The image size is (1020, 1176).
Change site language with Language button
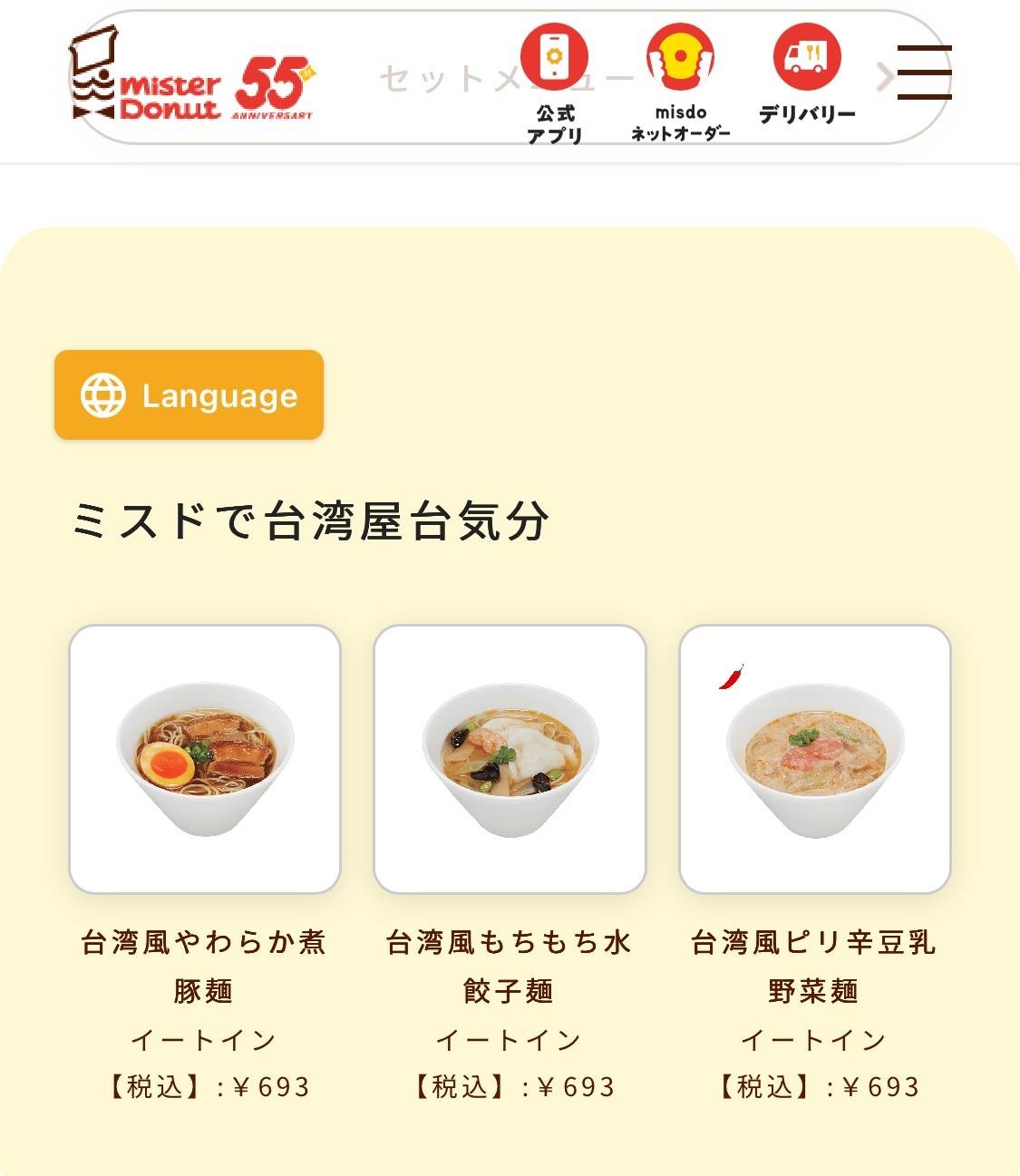click(189, 395)
